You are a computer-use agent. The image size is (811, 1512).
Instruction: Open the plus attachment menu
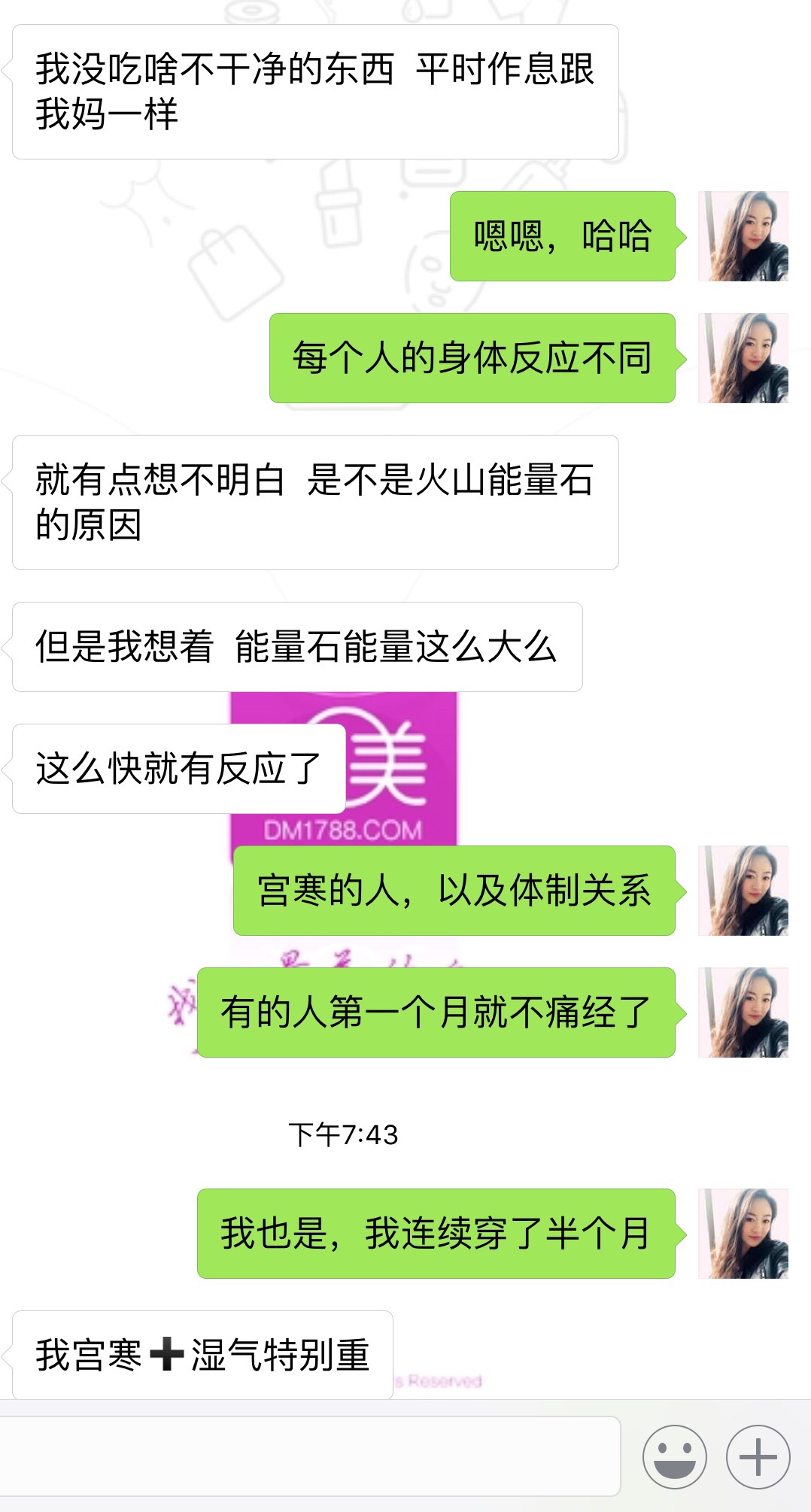coord(758,1457)
